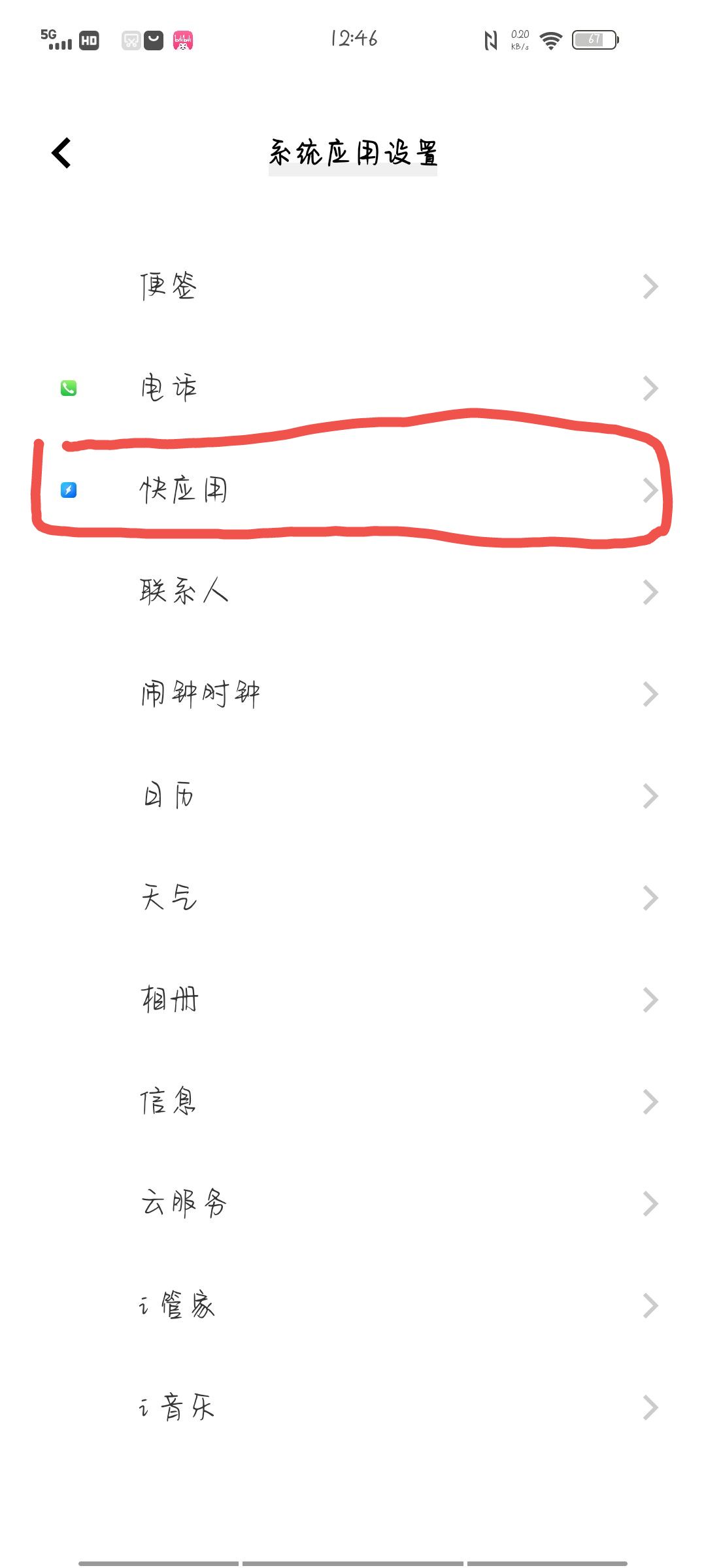Screen dimensions: 706x1568
Task: Open the 相册 settings row
Action: click(353, 1000)
